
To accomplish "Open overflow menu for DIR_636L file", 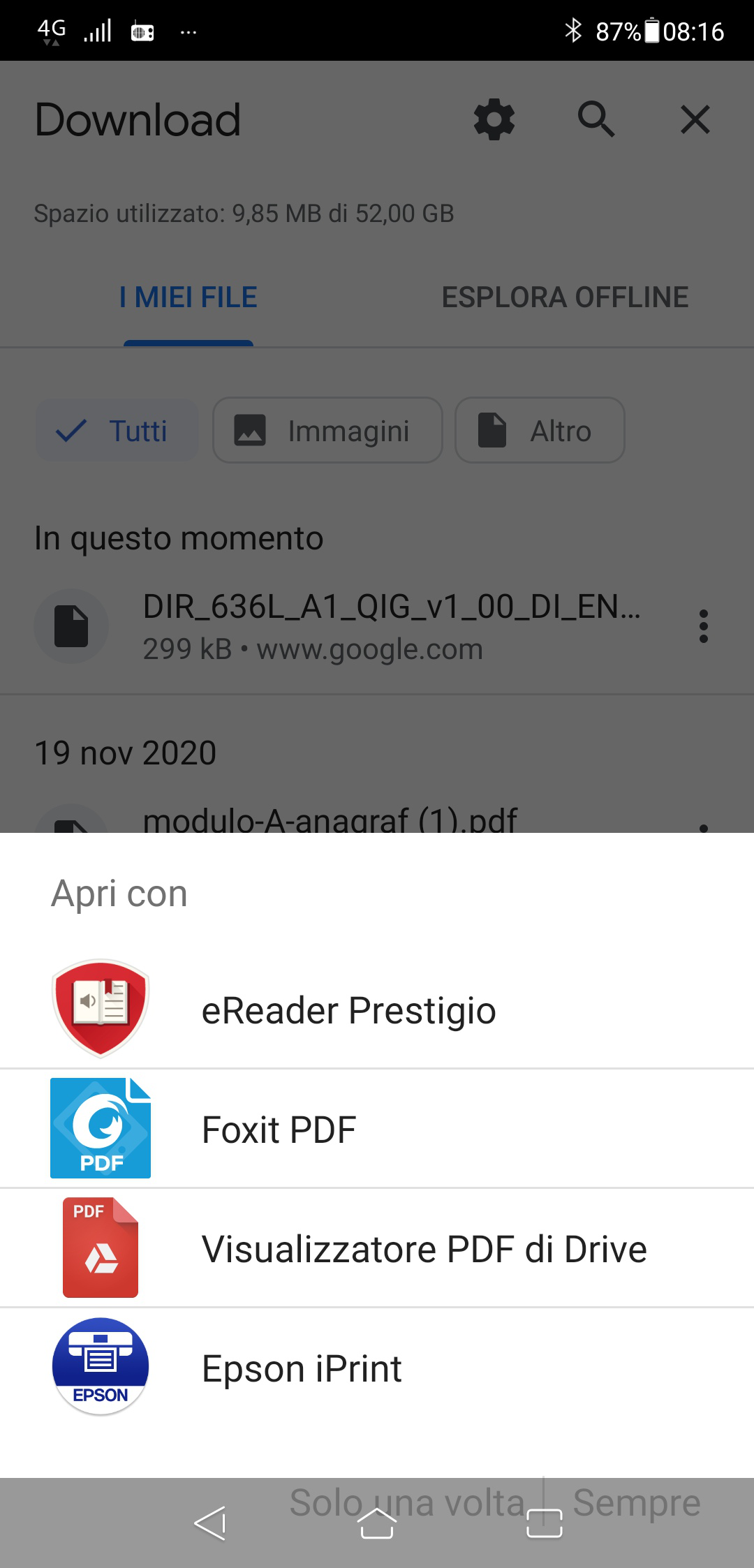I will (x=704, y=626).
